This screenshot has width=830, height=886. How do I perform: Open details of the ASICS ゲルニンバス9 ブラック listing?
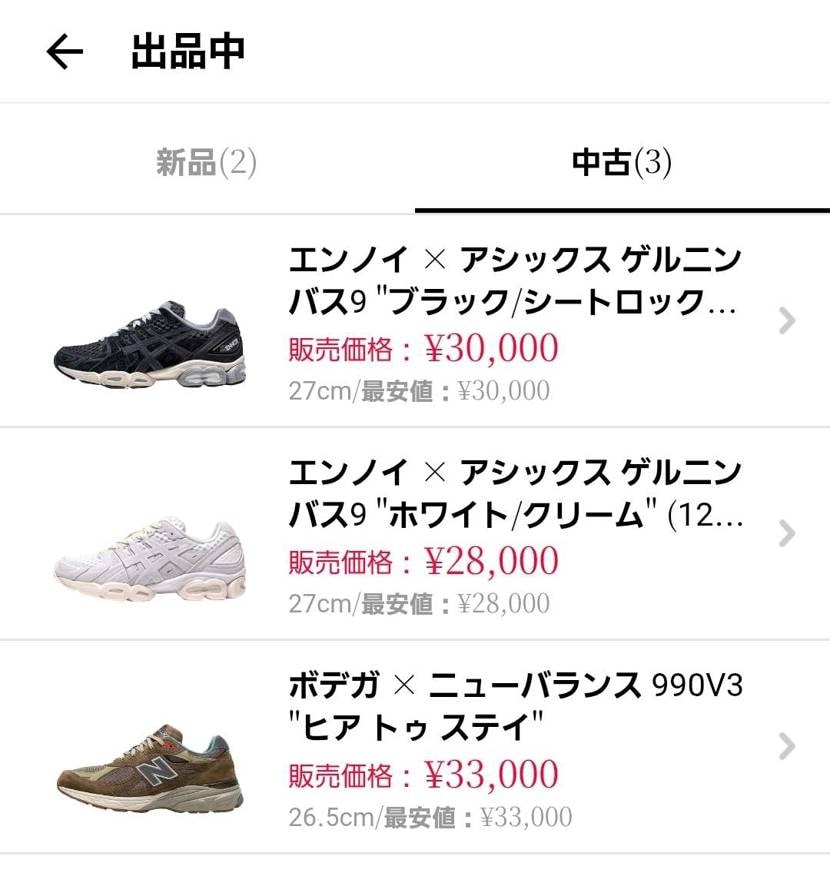pyautogui.click(x=450, y=320)
